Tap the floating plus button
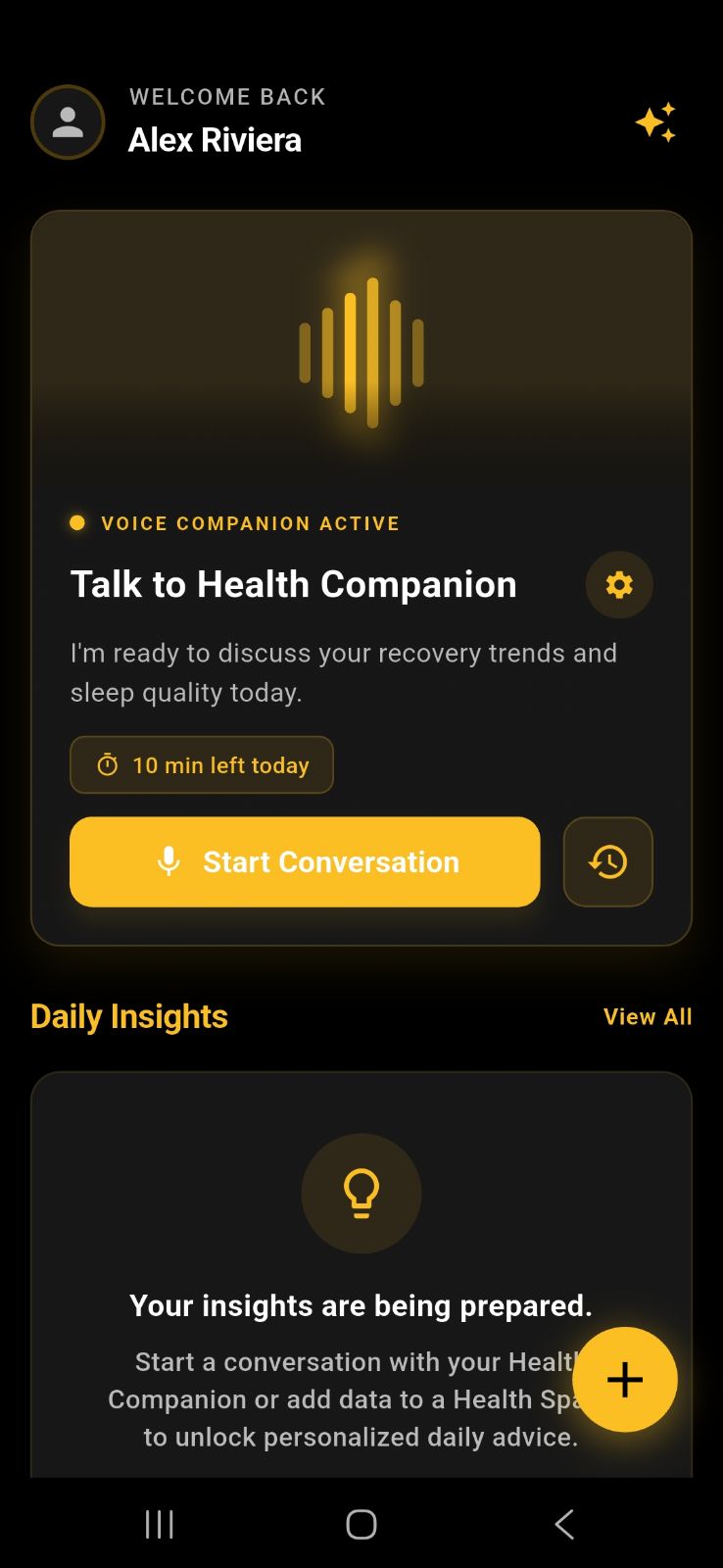Viewport: 723px width, 1568px height. (x=624, y=1379)
